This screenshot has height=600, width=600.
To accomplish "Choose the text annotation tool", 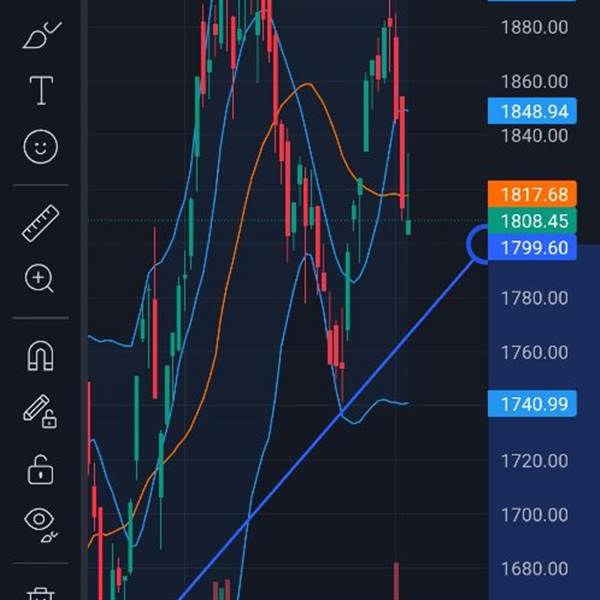I will (40, 91).
